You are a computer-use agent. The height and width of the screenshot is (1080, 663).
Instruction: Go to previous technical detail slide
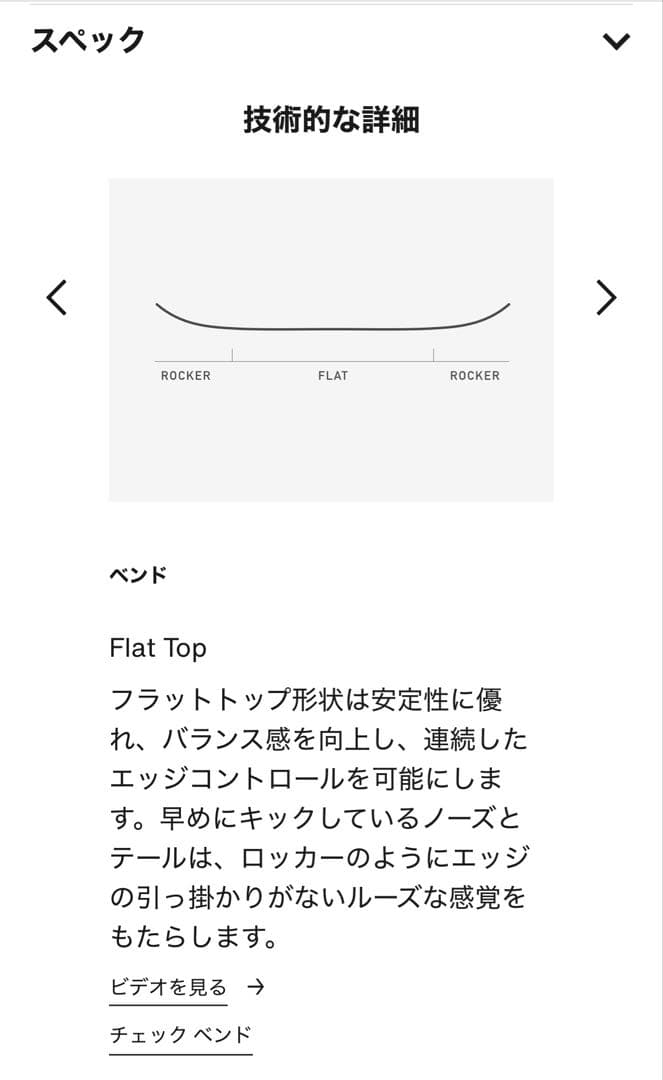click(57, 297)
